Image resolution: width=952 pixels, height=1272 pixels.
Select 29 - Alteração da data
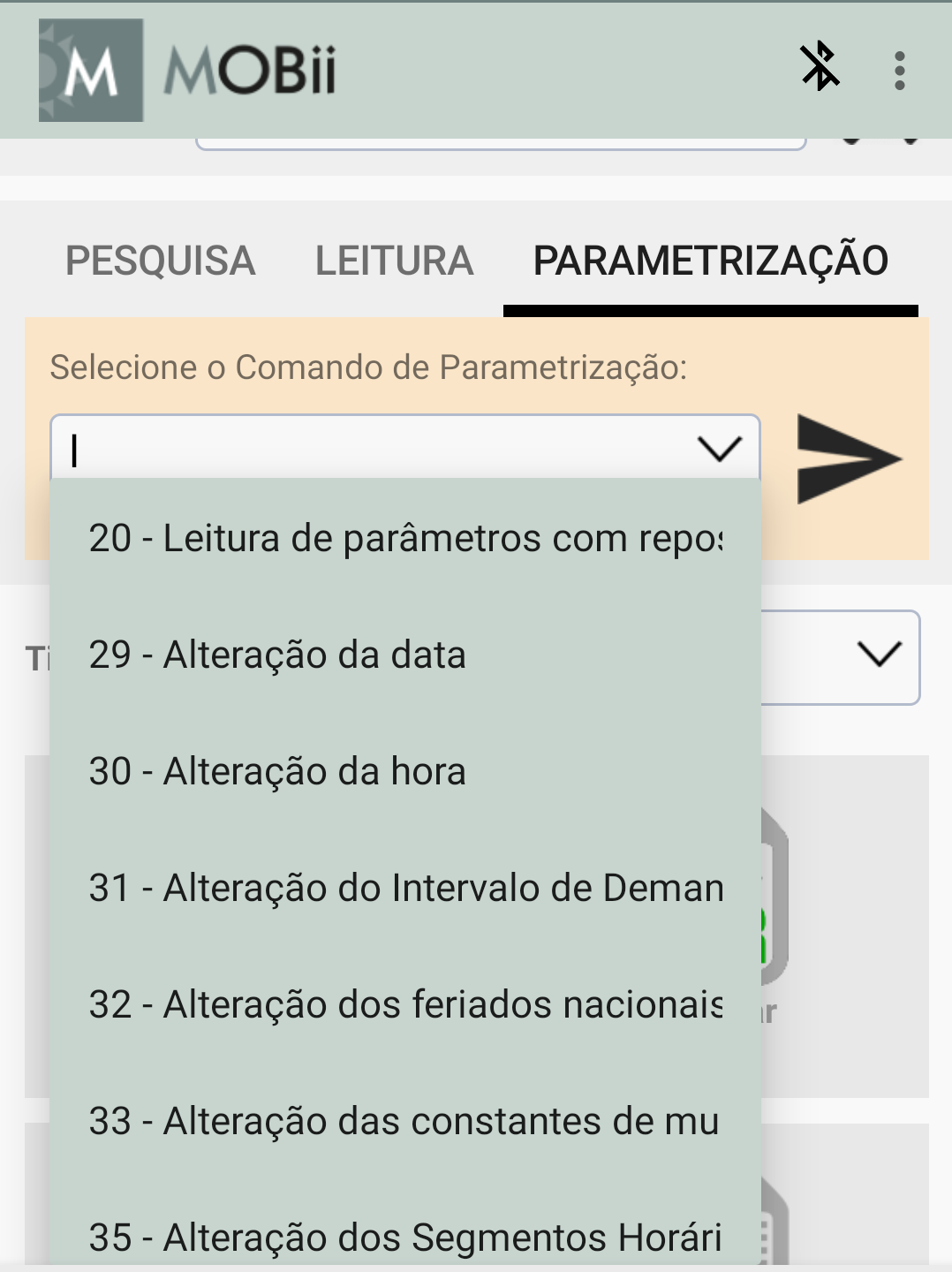[x=405, y=655]
